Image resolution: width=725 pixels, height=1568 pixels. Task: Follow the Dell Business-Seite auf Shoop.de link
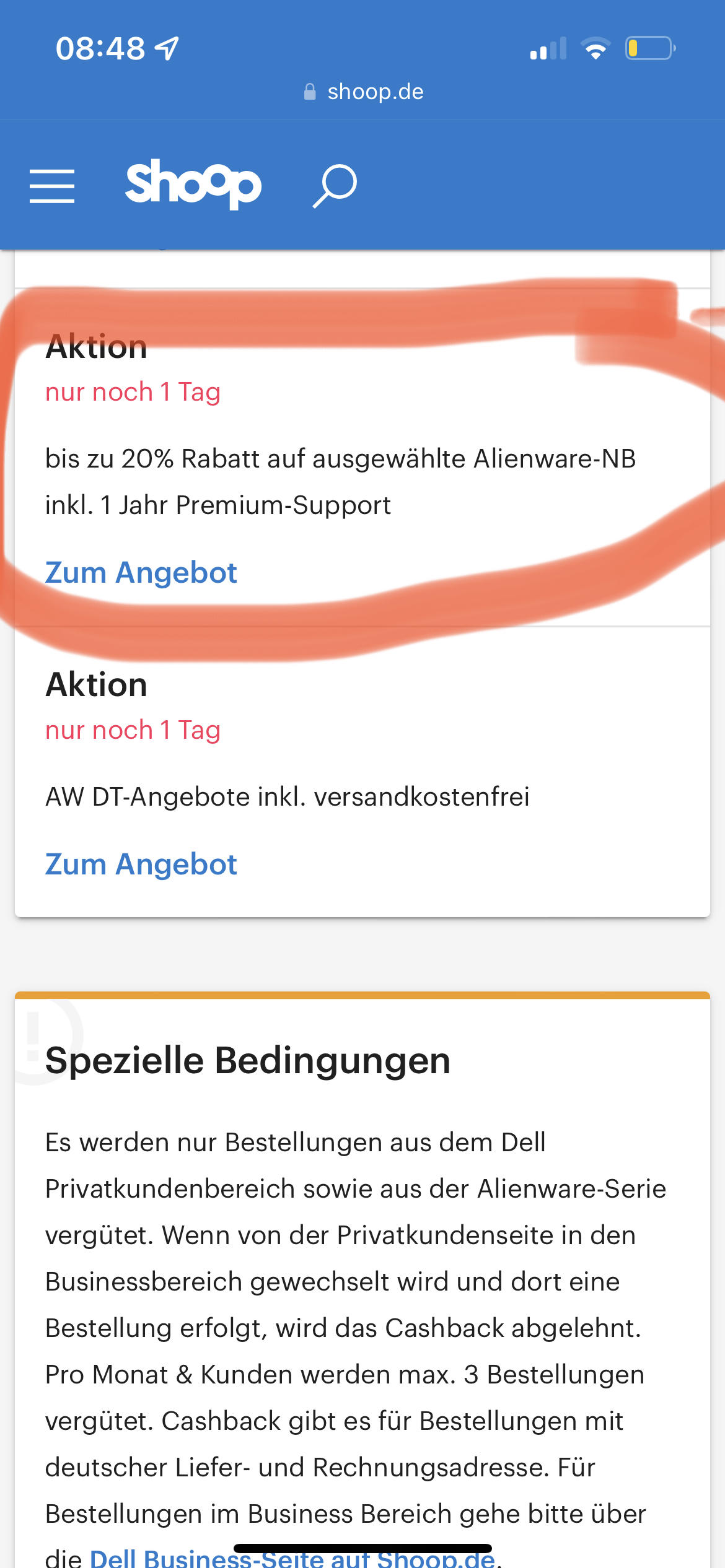(x=292, y=1557)
